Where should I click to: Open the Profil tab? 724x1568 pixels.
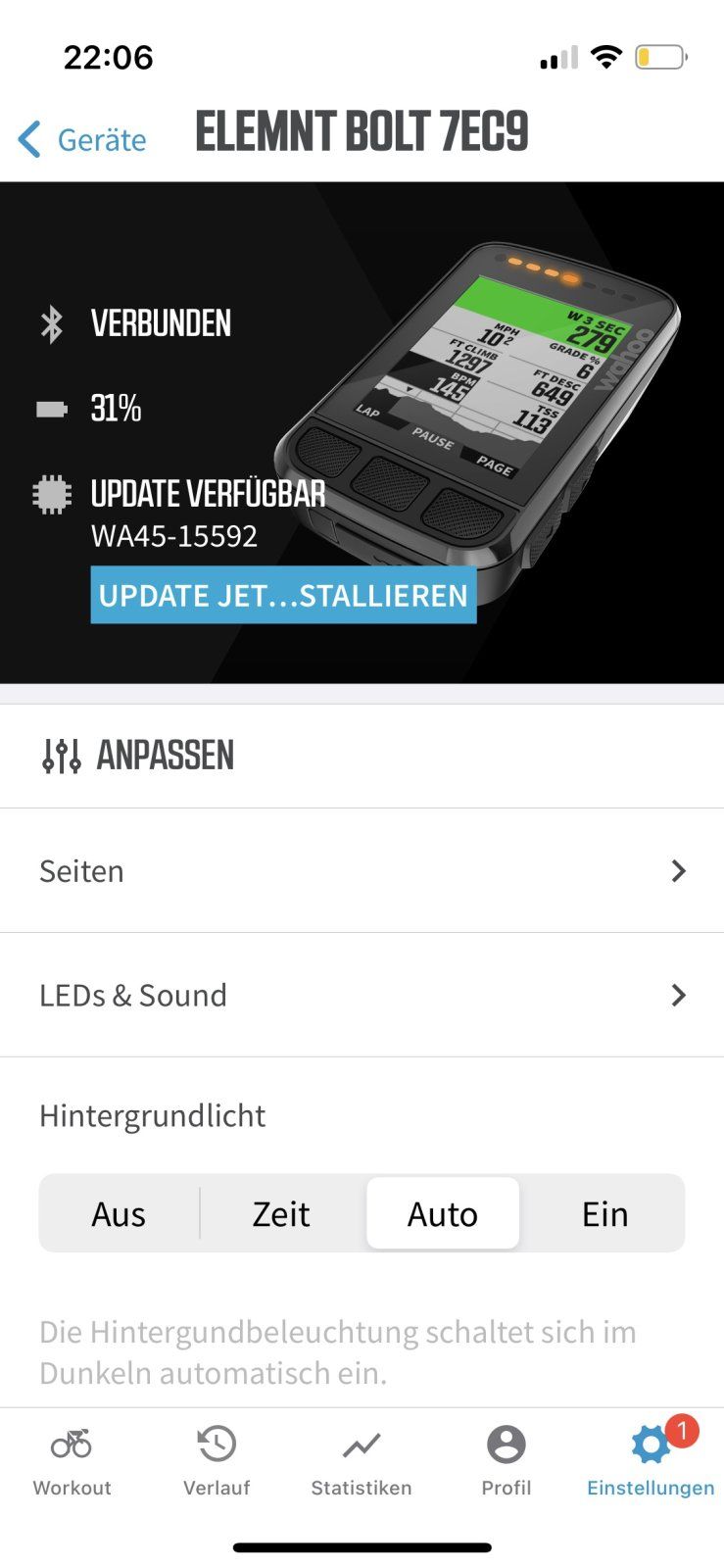506,1461
